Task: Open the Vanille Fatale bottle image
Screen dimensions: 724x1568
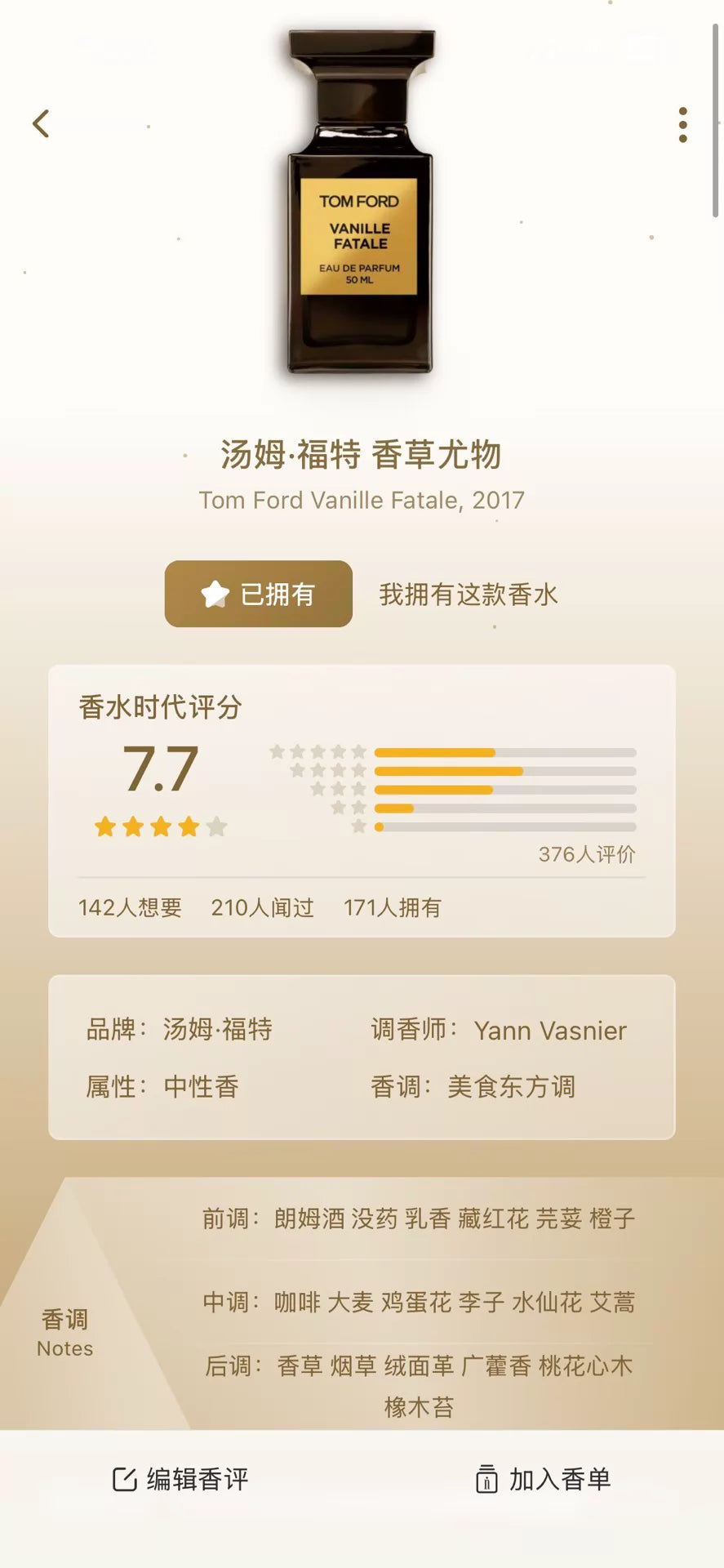Action: point(360,202)
